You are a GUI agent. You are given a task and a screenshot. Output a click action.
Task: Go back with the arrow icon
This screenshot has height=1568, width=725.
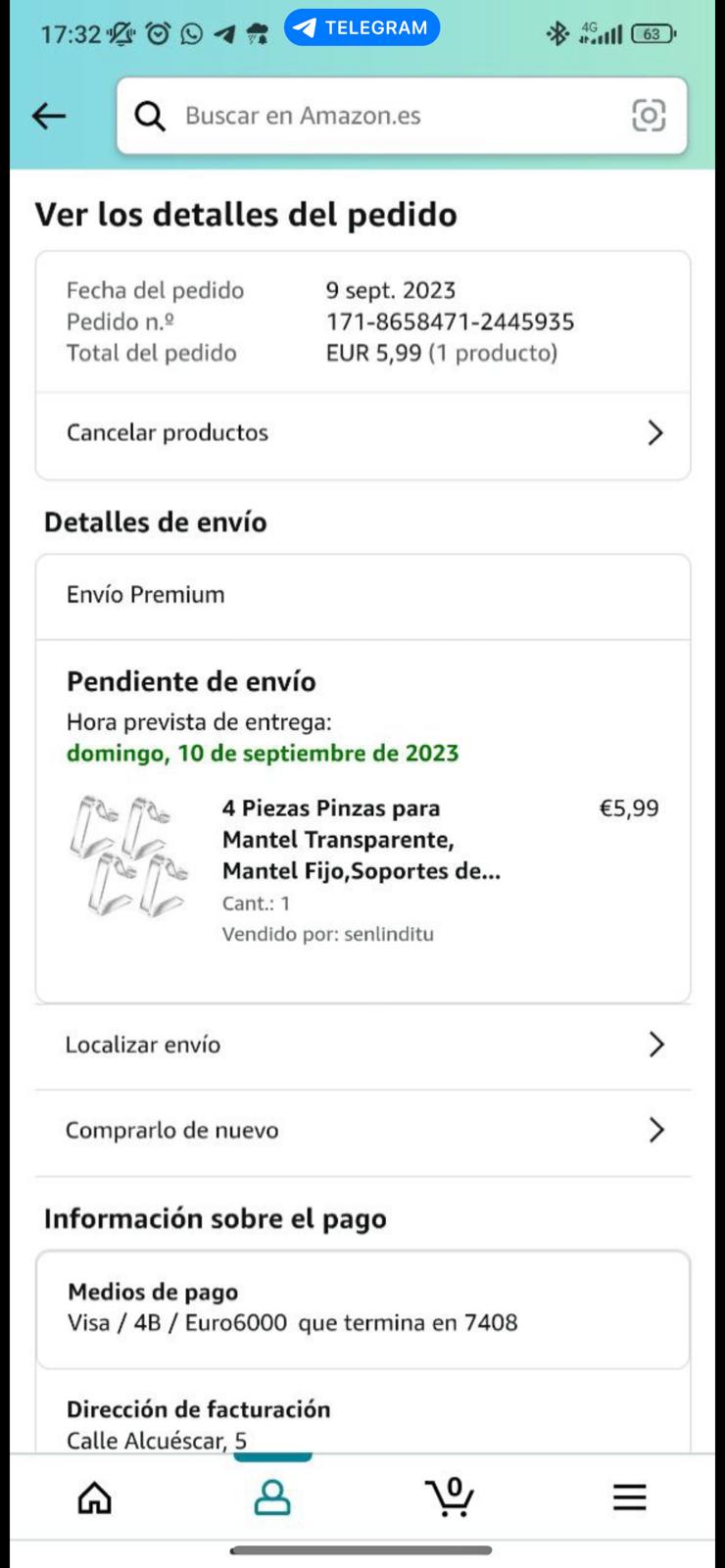49,116
